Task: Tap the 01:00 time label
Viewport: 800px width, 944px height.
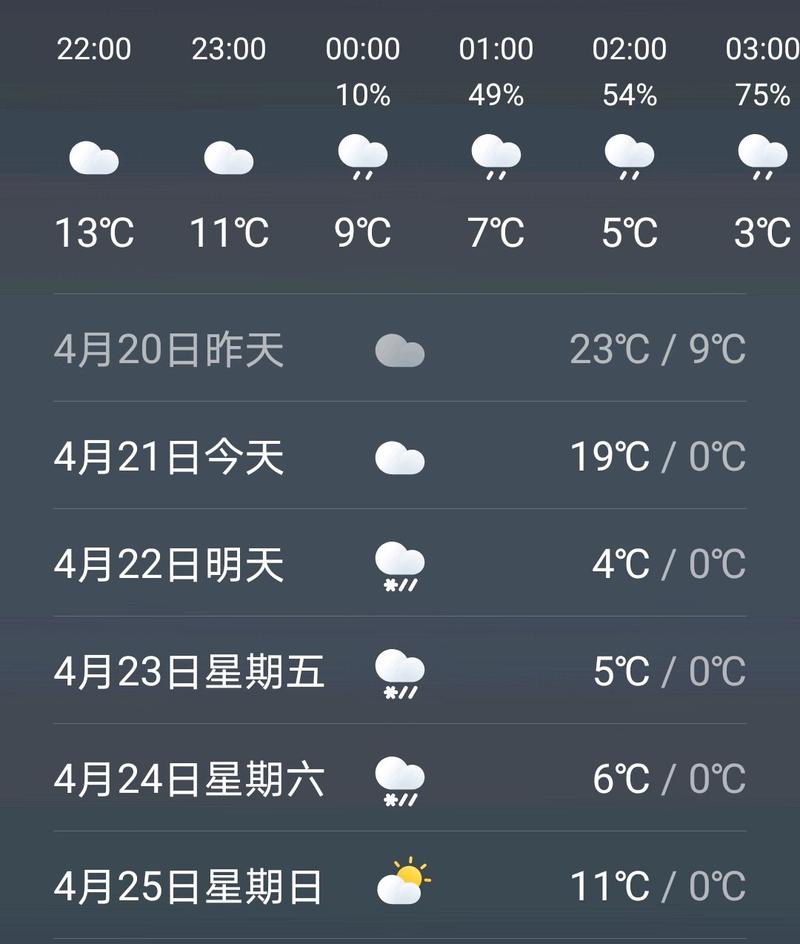Action: 495,48
